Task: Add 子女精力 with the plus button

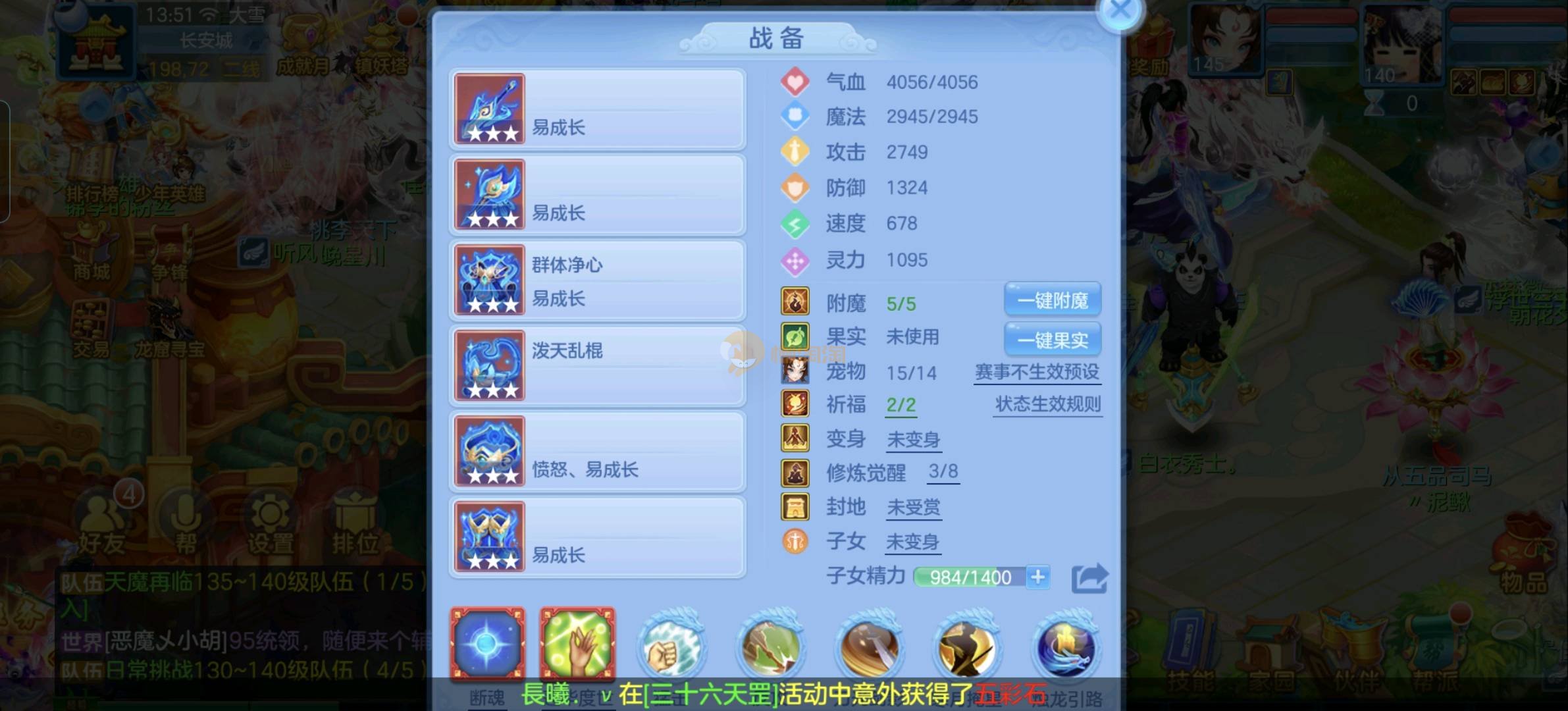Action: pos(1037,577)
